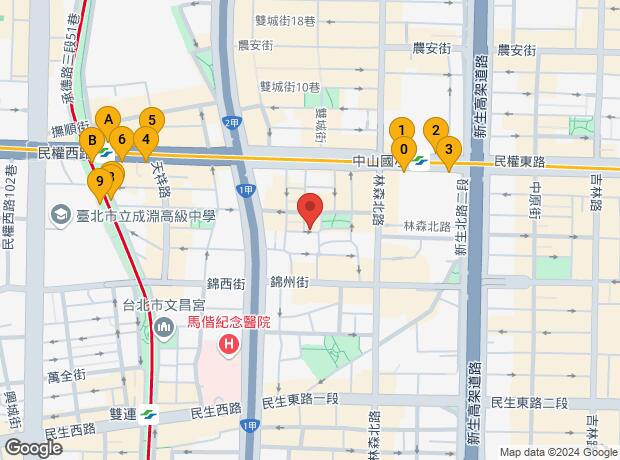The height and width of the screenshot is (460, 620).
Task: Select the marker numbered 3
Action: pyautogui.click(x=448, y=150)
